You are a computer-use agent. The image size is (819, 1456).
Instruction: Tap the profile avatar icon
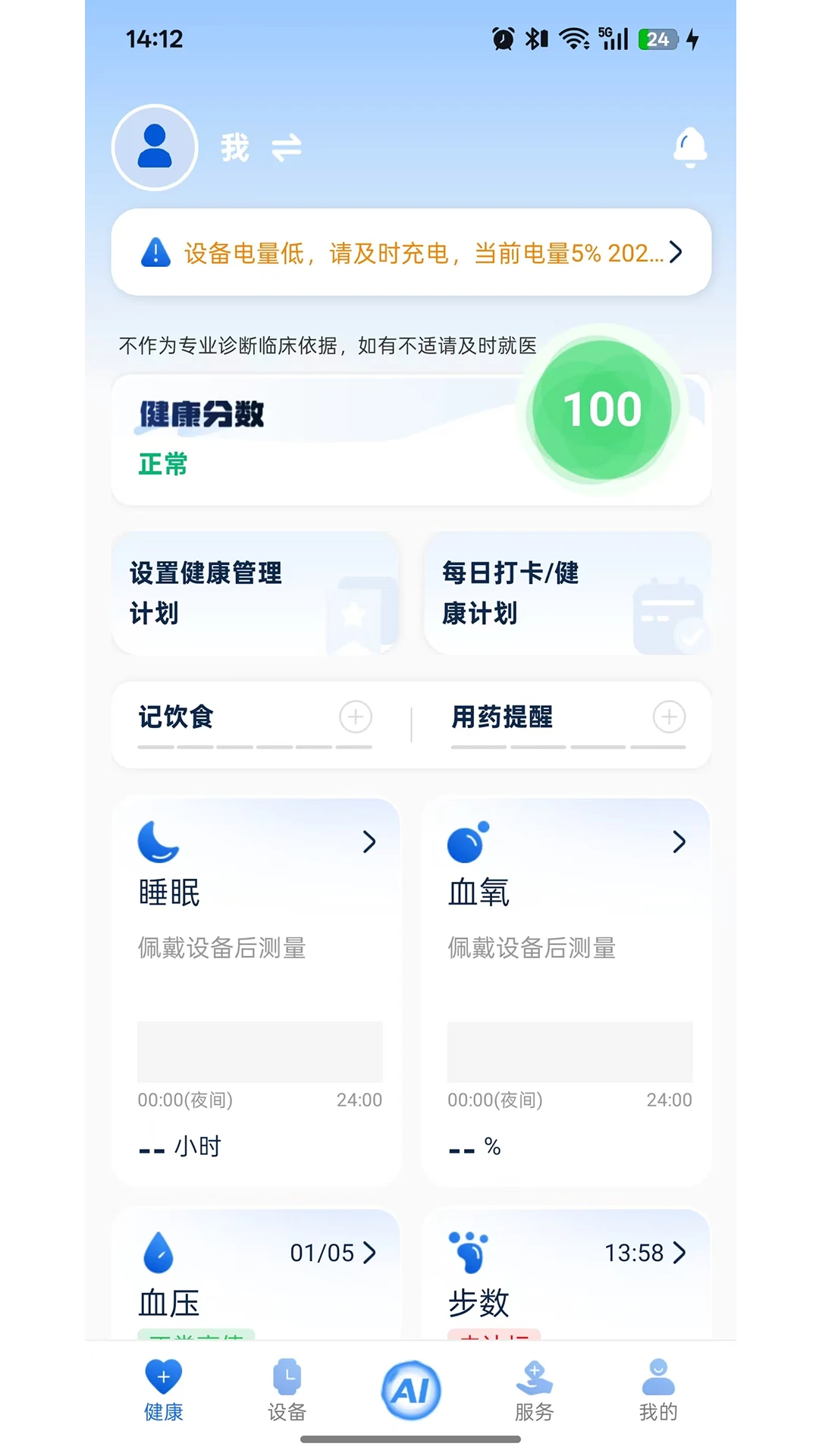(154, 147)
